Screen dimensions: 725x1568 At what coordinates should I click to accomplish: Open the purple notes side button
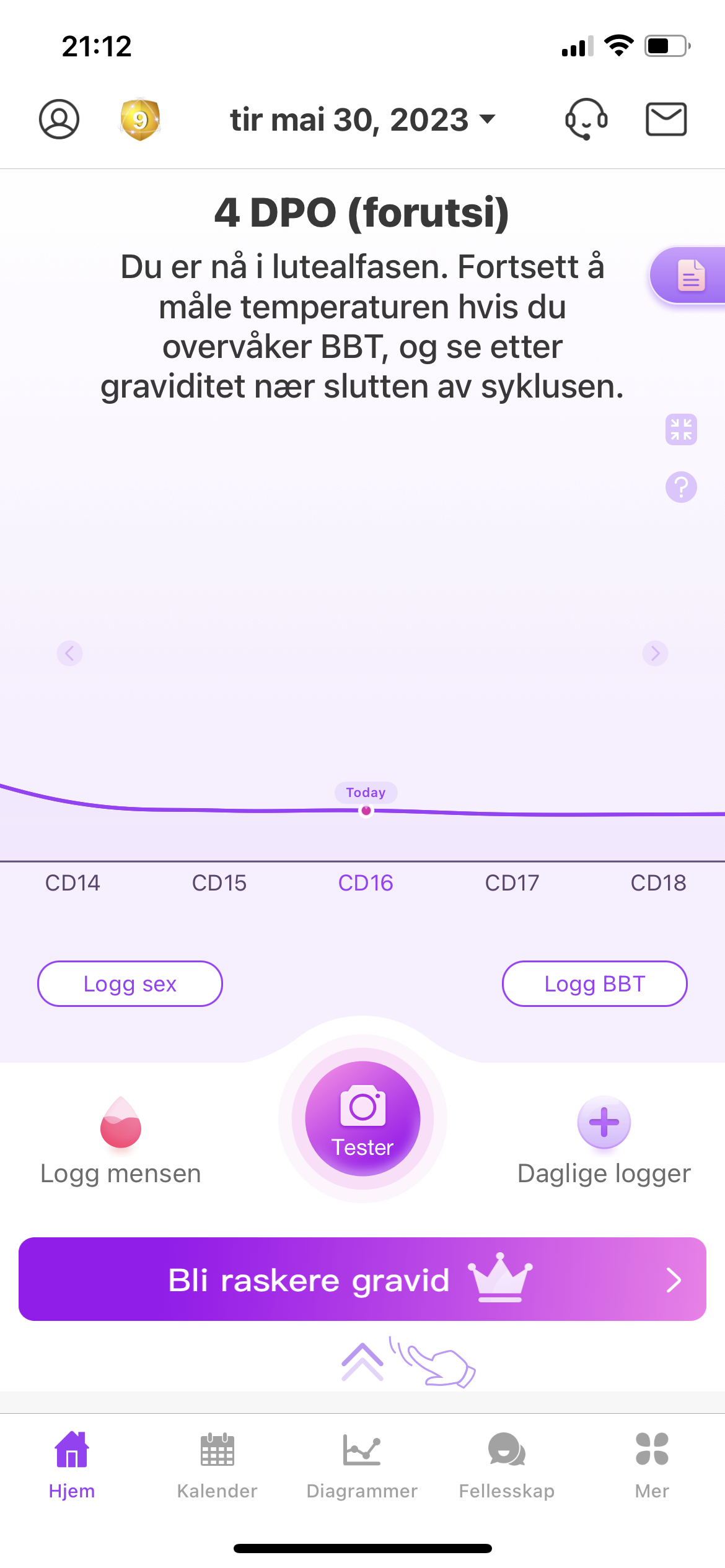(x=690, y=275)
